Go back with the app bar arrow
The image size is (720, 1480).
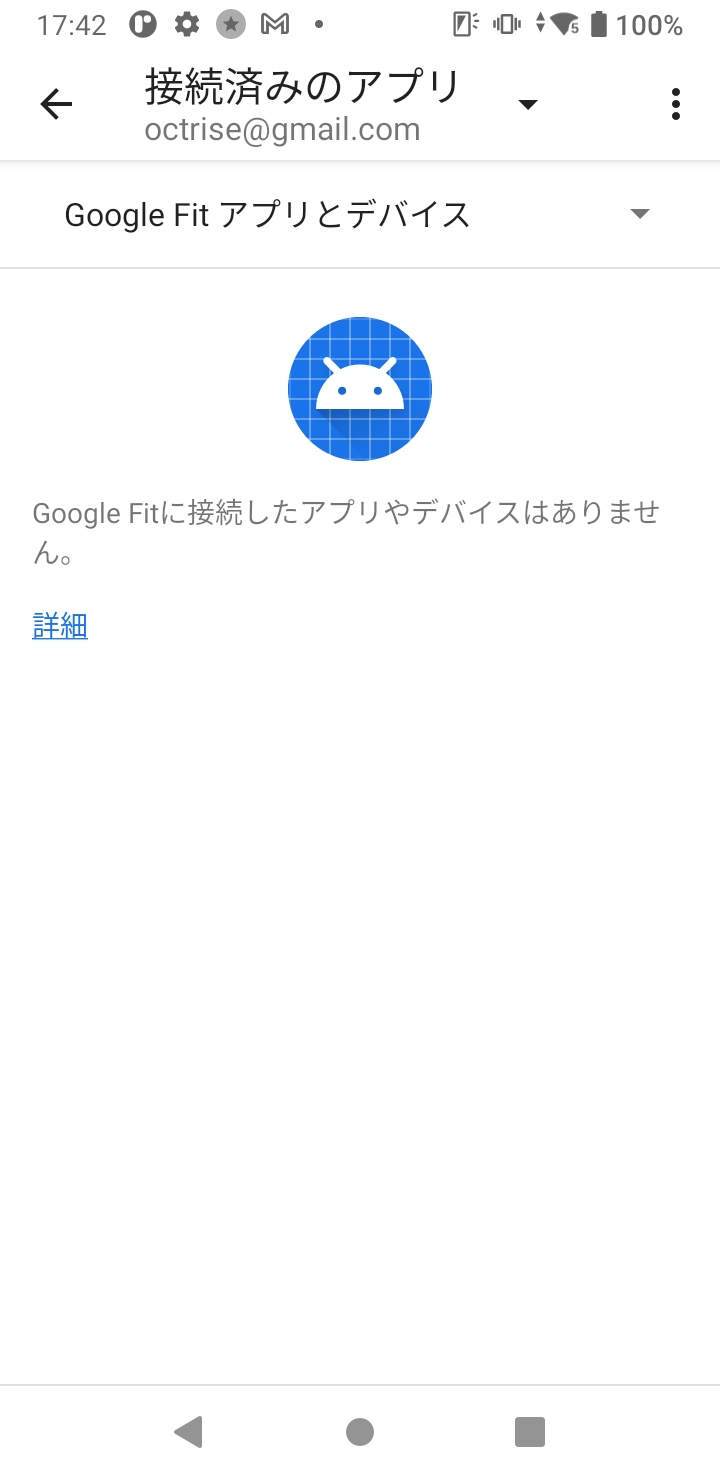(56, 104)
